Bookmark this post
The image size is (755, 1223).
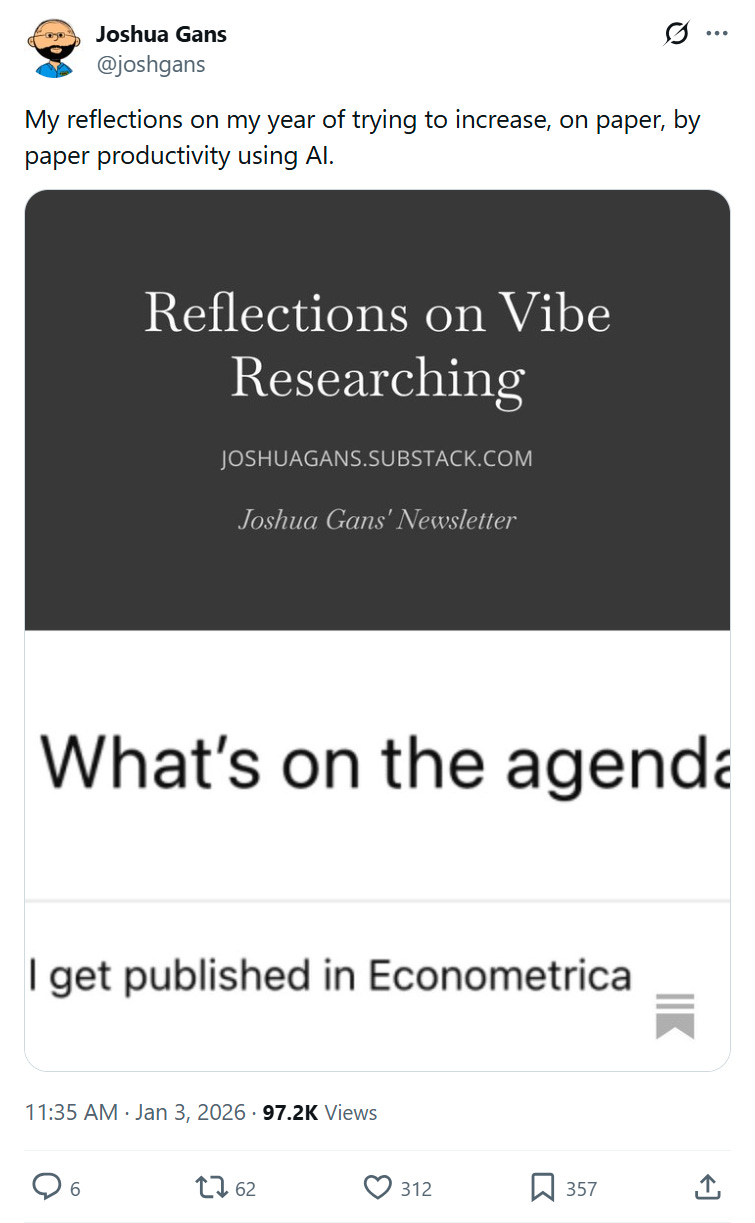542,1187
